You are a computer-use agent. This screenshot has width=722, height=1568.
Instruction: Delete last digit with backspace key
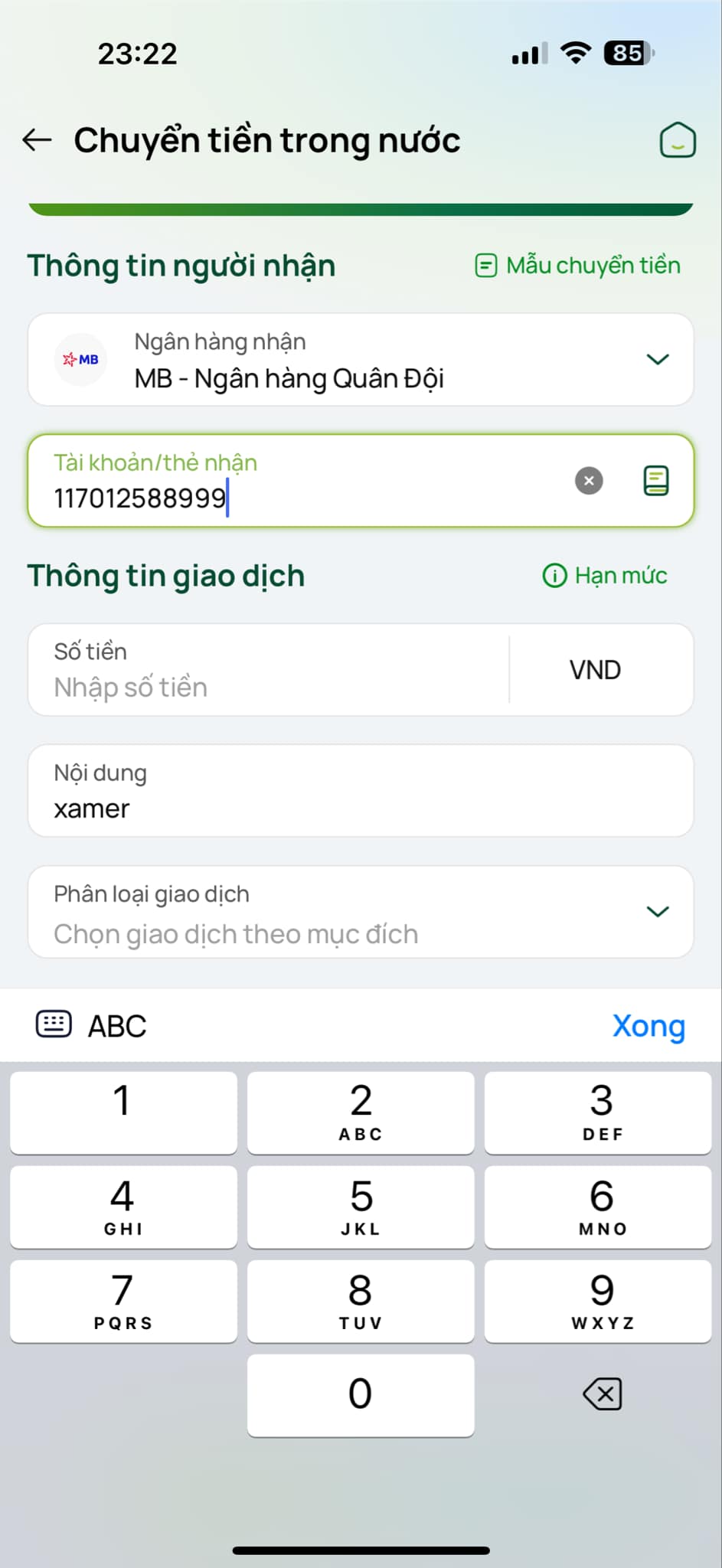tap(602, 1393)
